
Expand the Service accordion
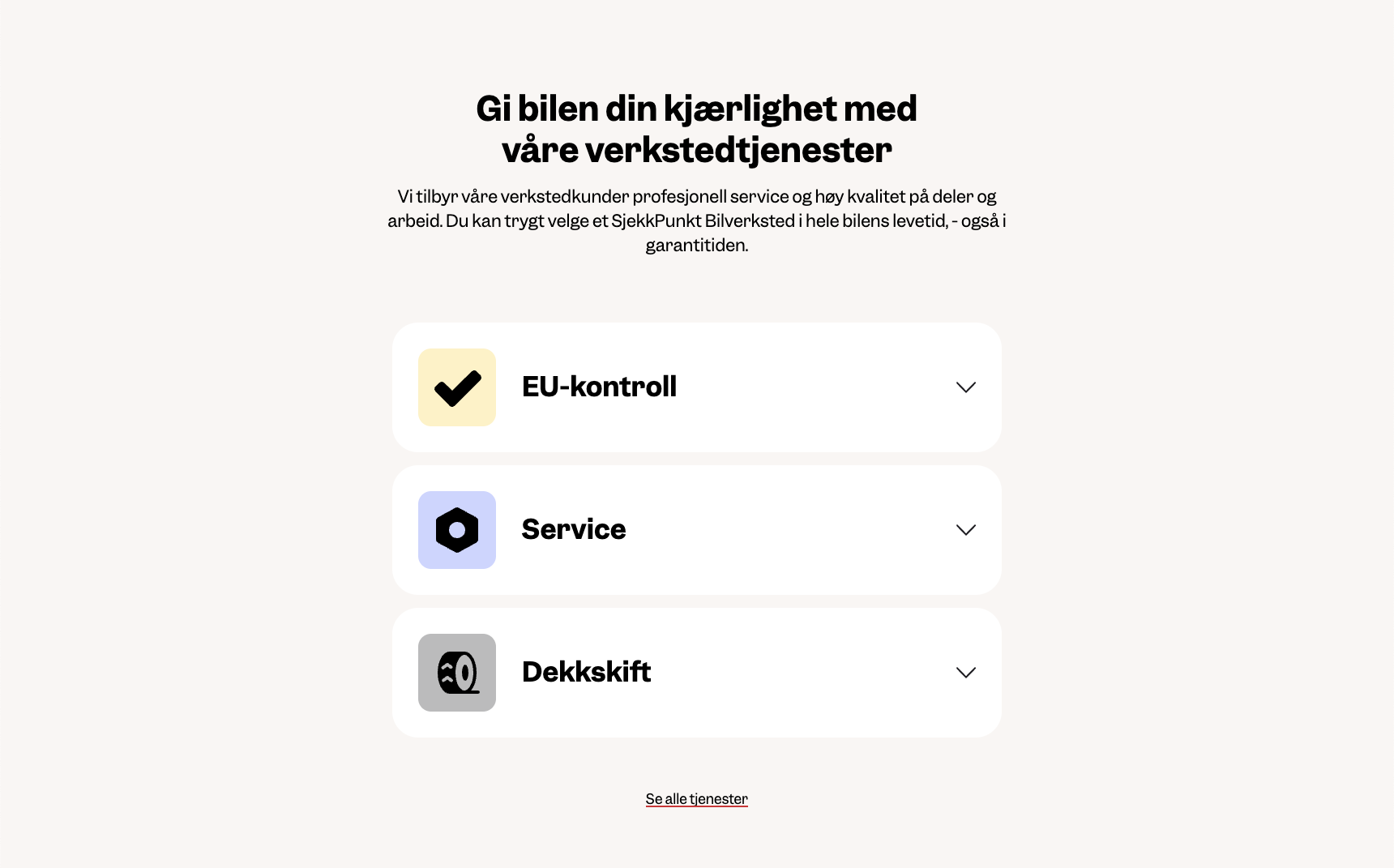coord(965,530)
